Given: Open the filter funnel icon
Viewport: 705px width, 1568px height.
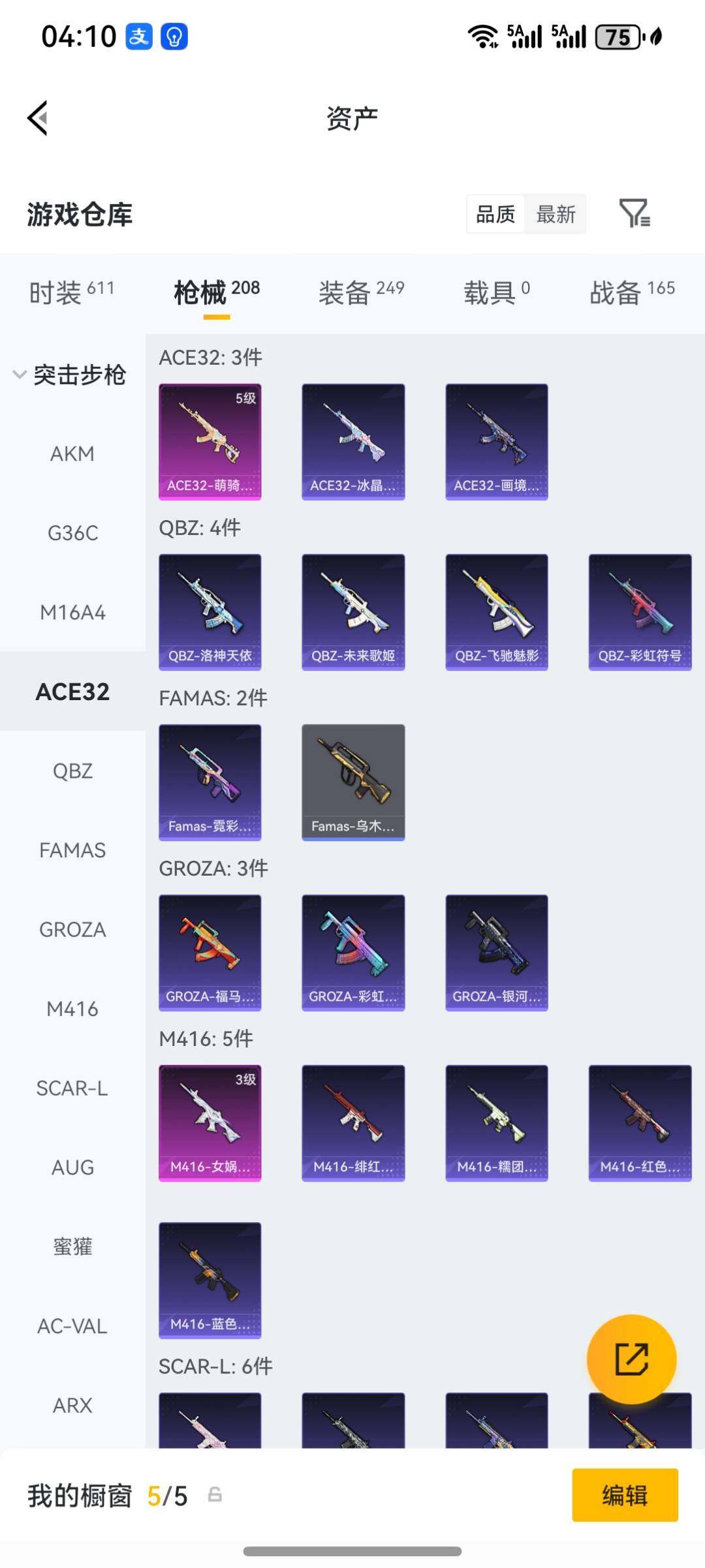Looking at the screenshot, I should 634,213.
